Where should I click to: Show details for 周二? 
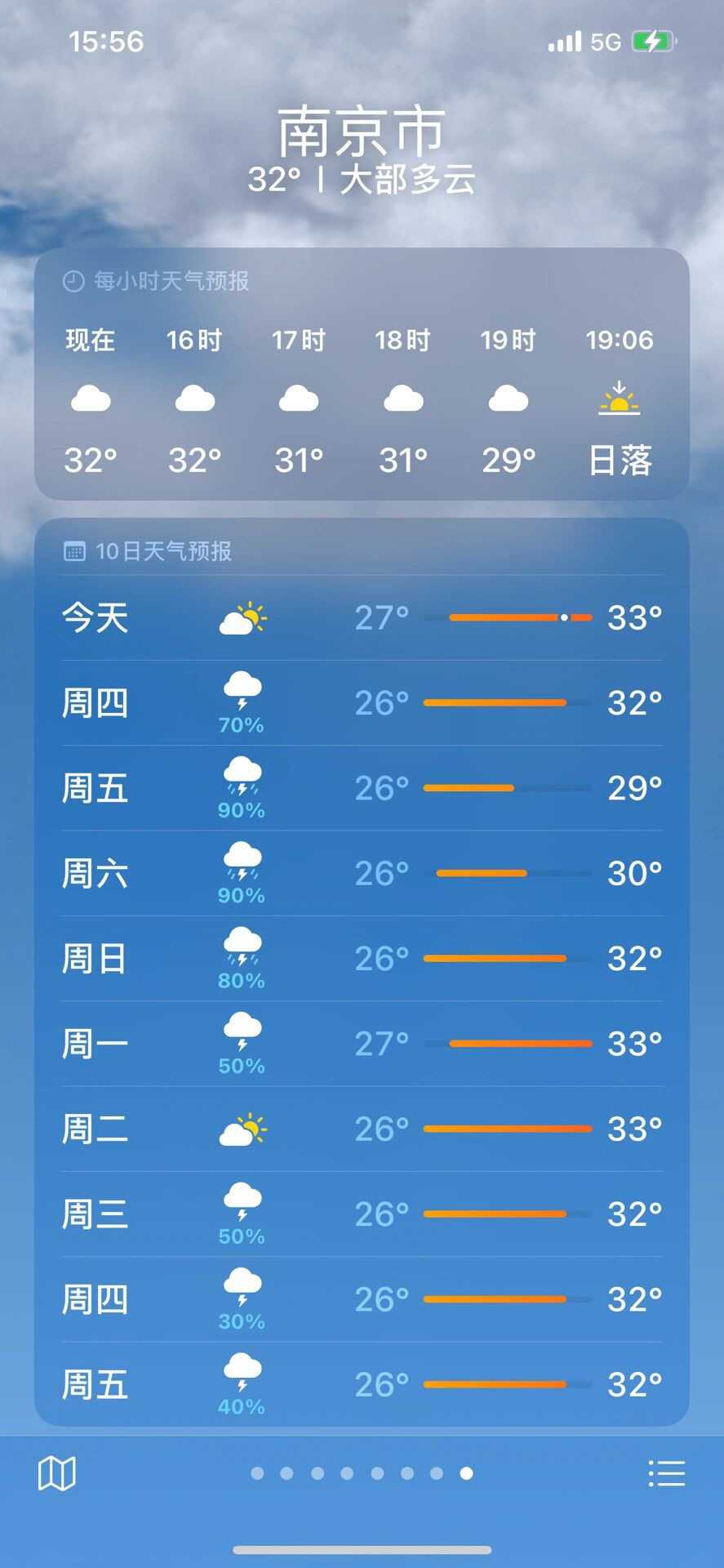(x=362, y=1129)
